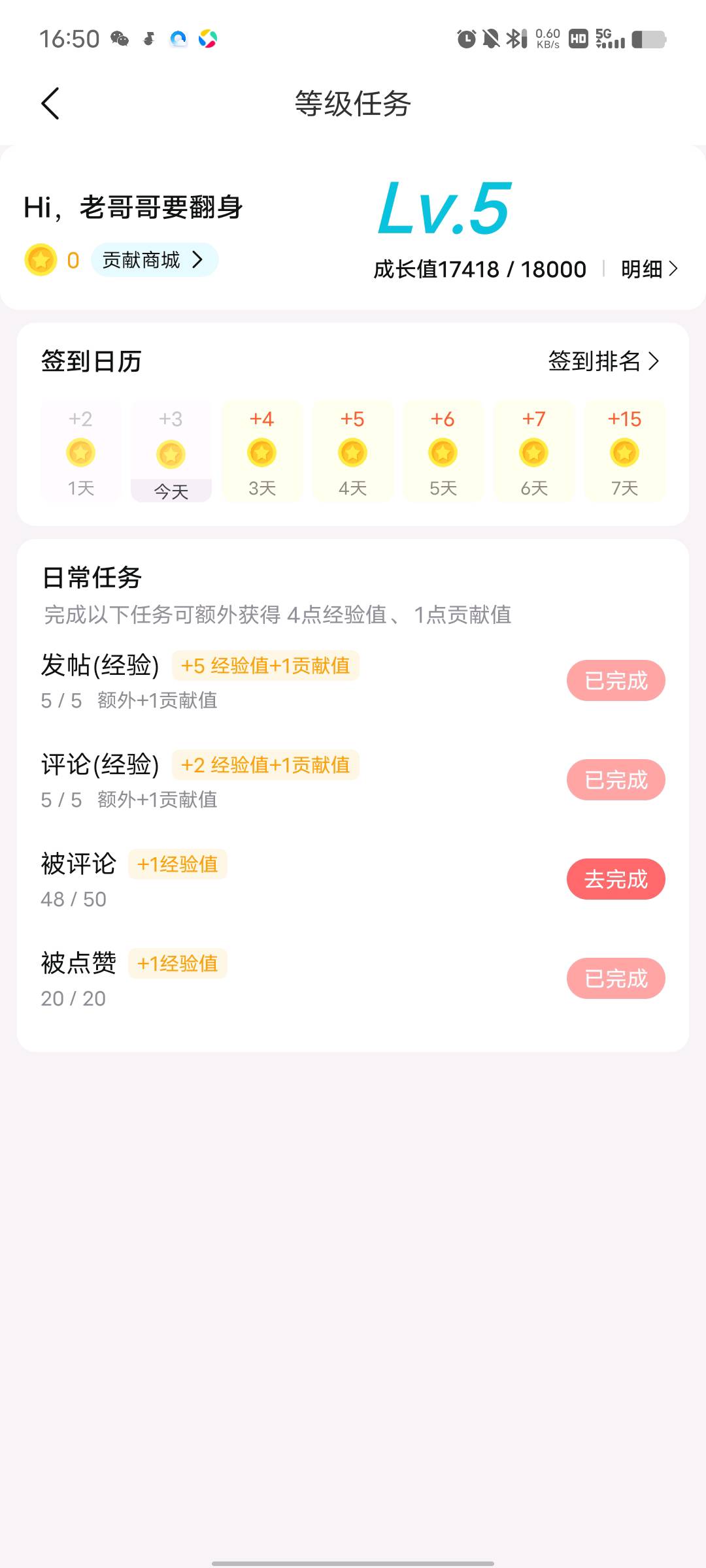Tap the +1经验值 badge beside 被点赞

(x=177, y=964)
